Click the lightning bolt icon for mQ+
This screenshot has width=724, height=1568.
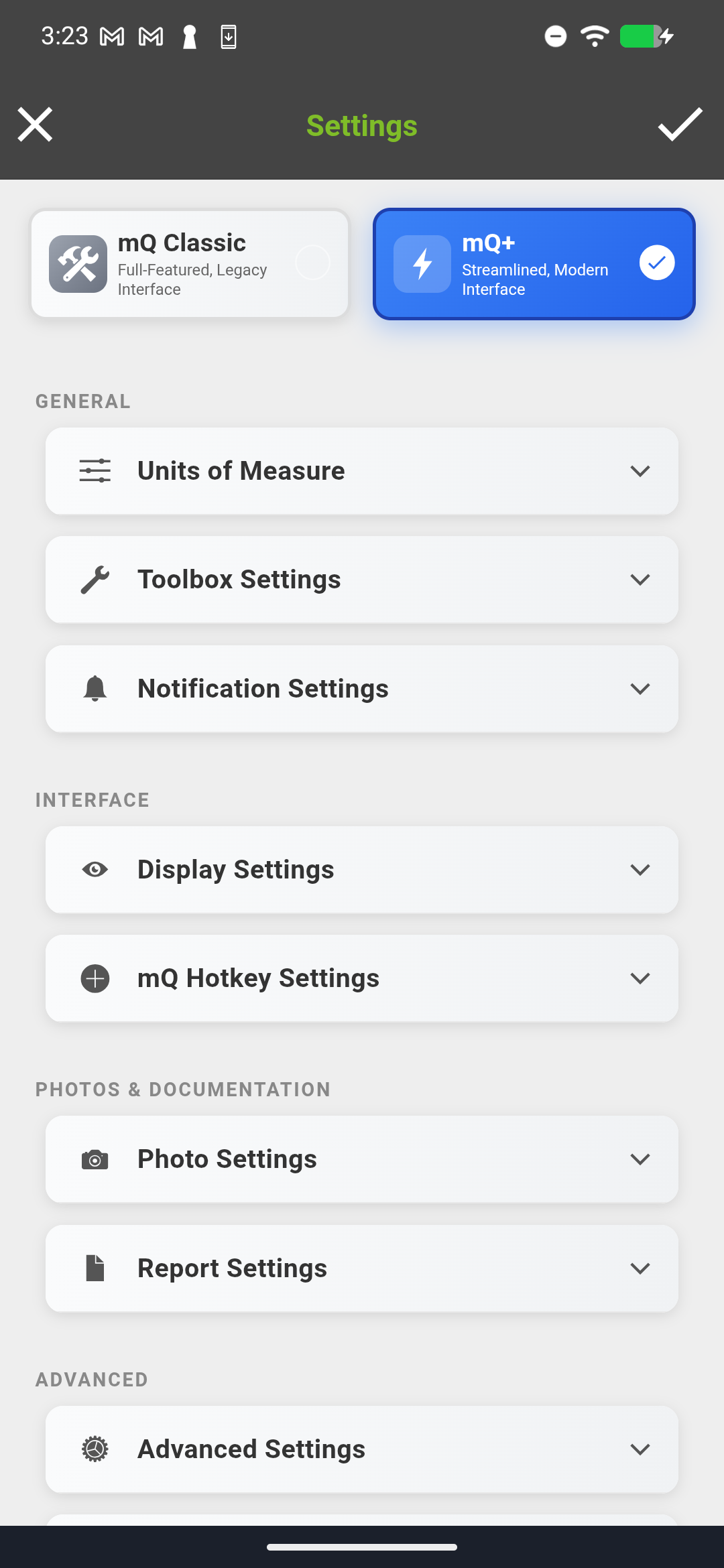click(x=422, y=264)
